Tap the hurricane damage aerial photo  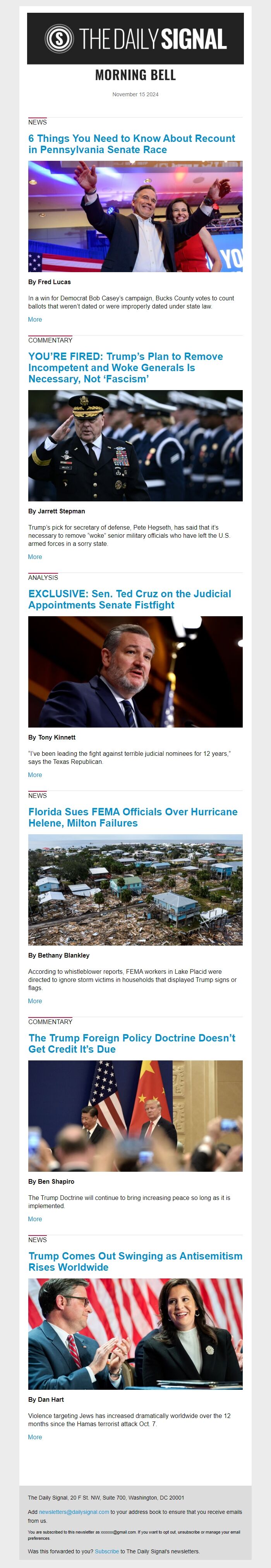click(135, 889)
